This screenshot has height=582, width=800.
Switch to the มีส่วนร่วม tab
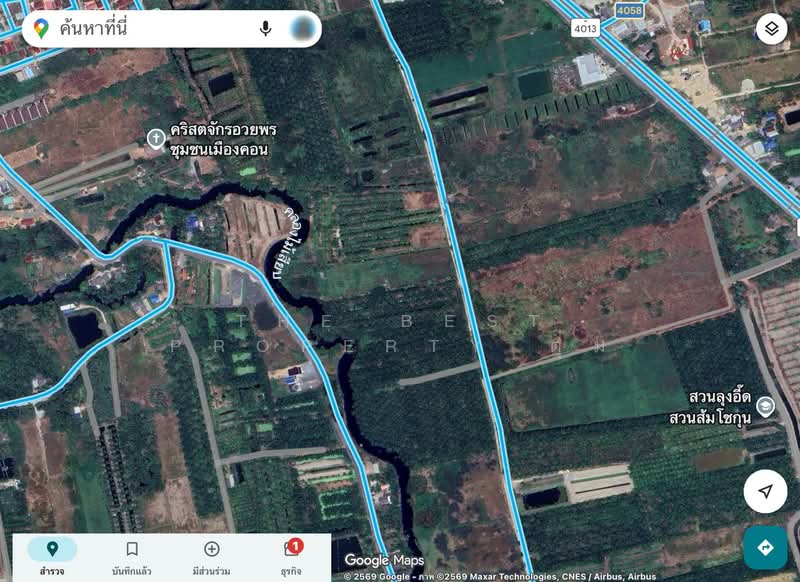coord(212,556)
